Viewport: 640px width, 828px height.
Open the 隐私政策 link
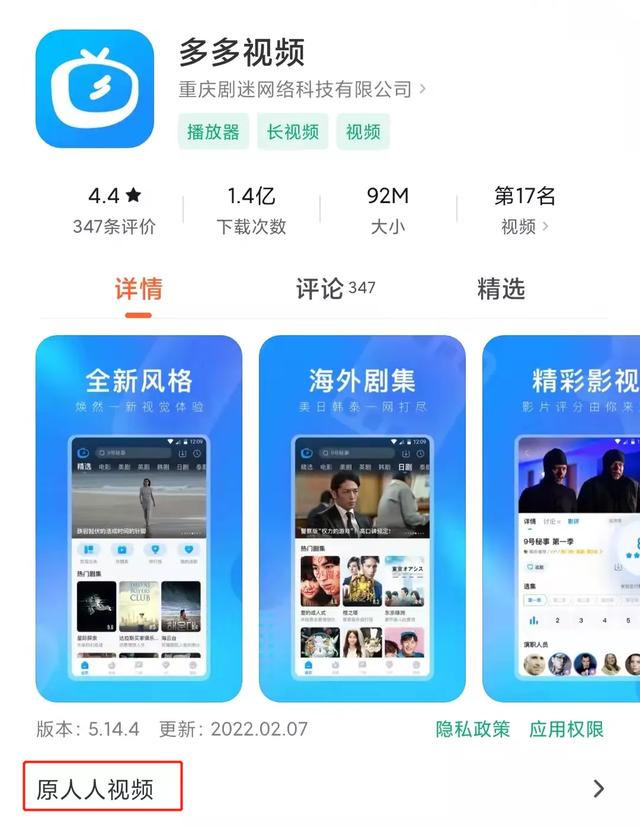point(473,729)
